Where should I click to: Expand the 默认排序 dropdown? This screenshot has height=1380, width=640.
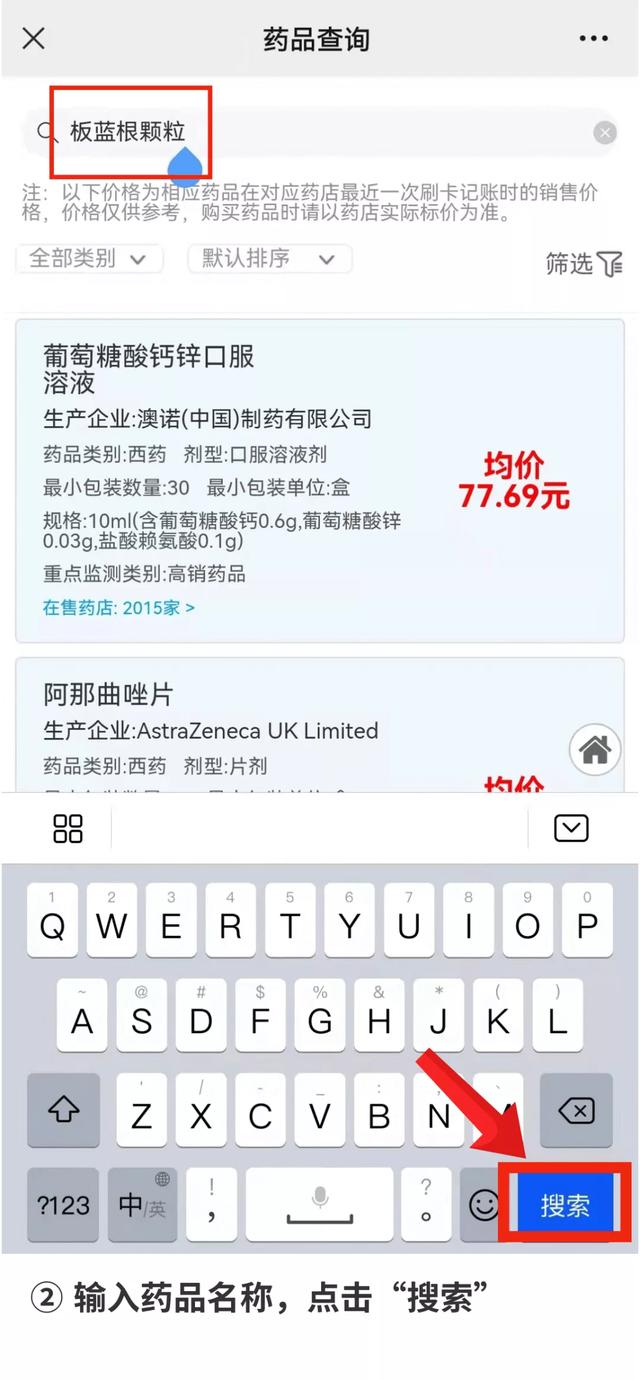click(x=269, y=259)
